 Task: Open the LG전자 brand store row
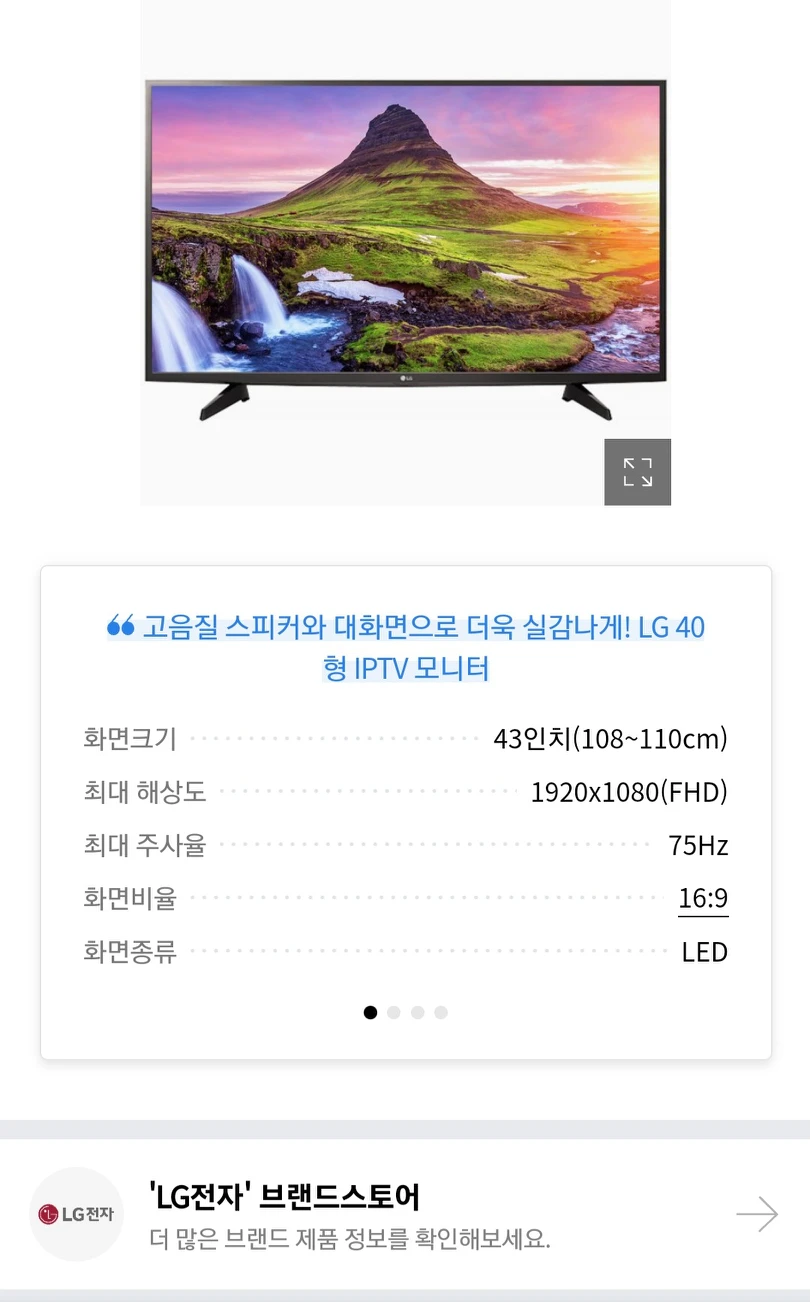[405, 1215]
